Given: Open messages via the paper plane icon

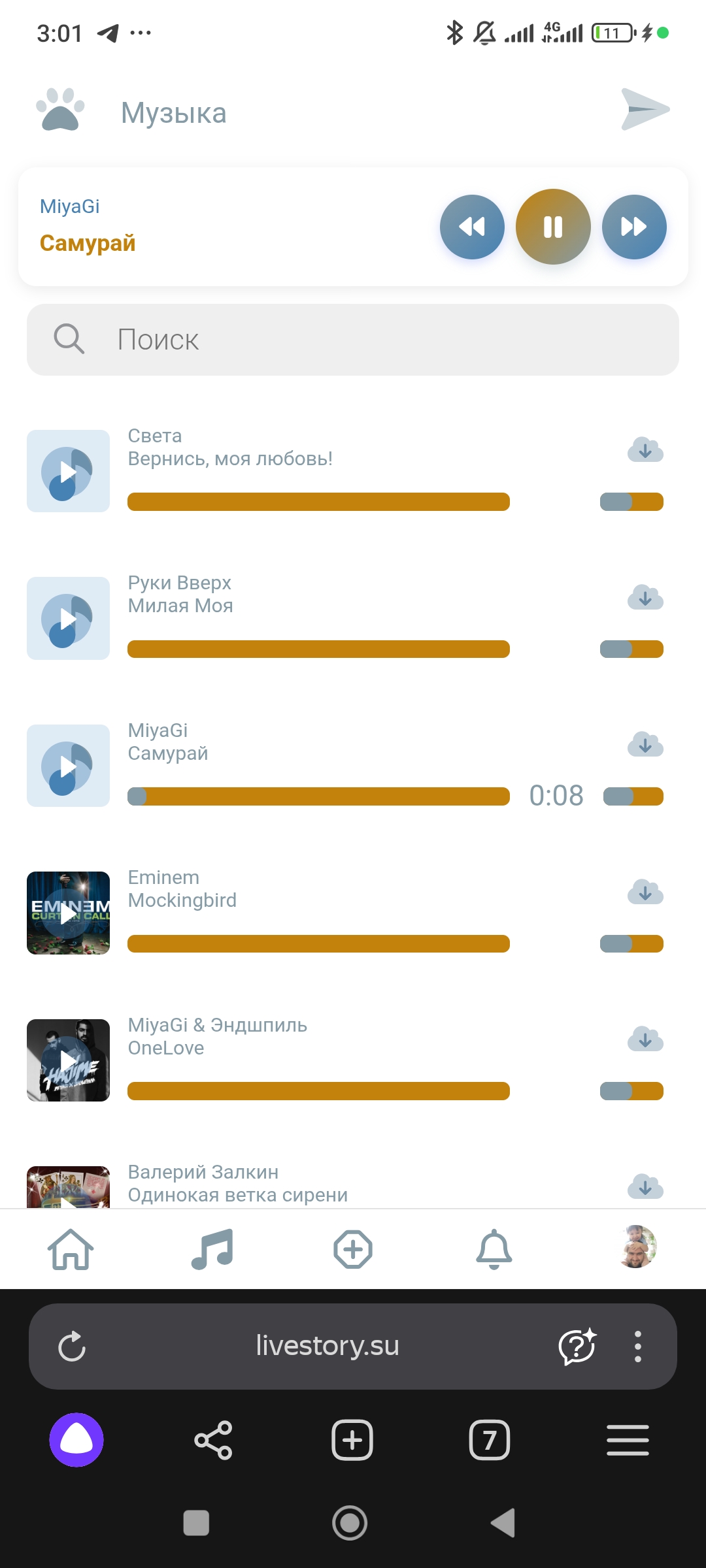Looking at the screenshot, I should 645,110.
